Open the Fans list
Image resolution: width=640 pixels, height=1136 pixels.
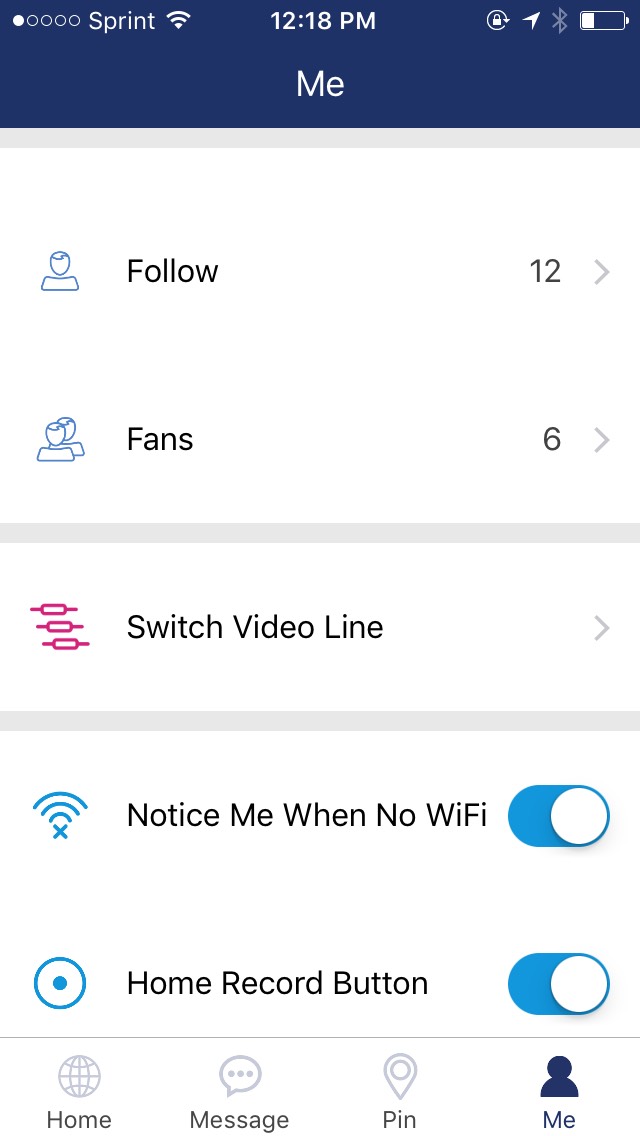click(x=320, y=439)
